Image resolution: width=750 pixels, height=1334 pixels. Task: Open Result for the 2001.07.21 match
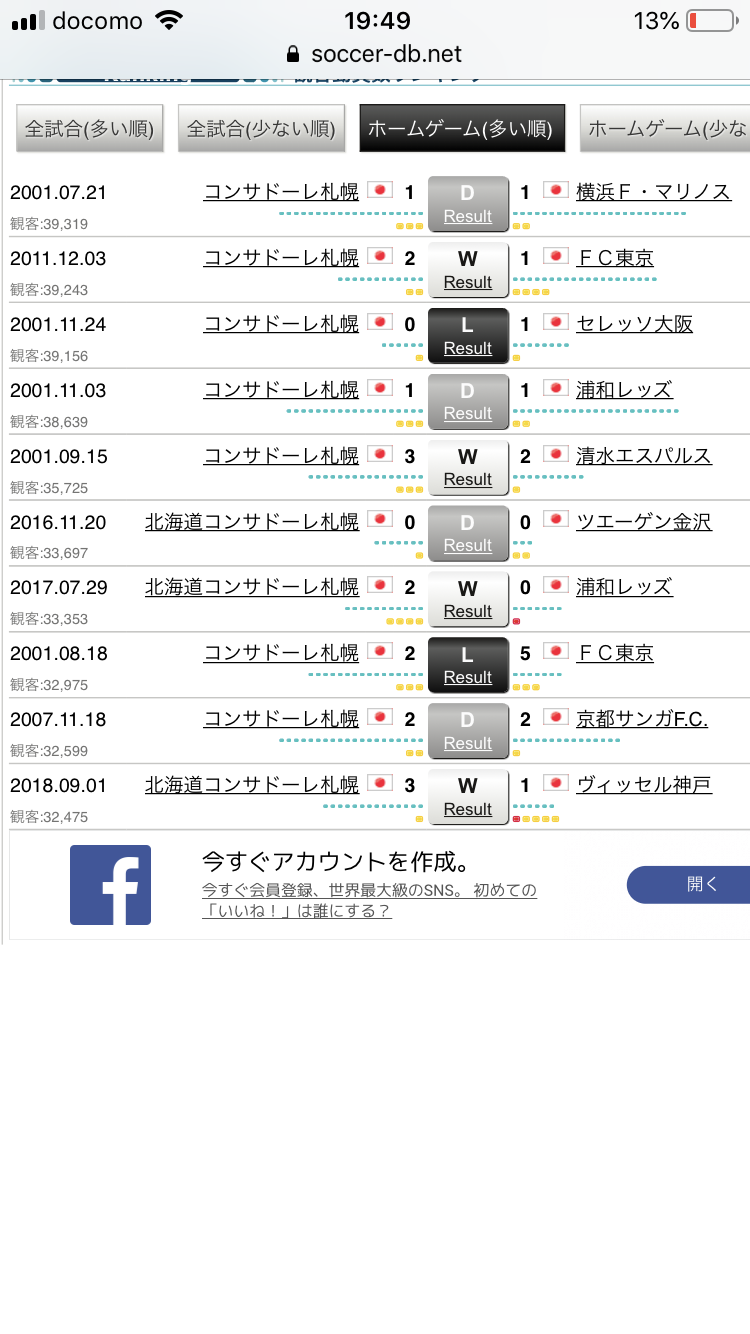(468, 216)
